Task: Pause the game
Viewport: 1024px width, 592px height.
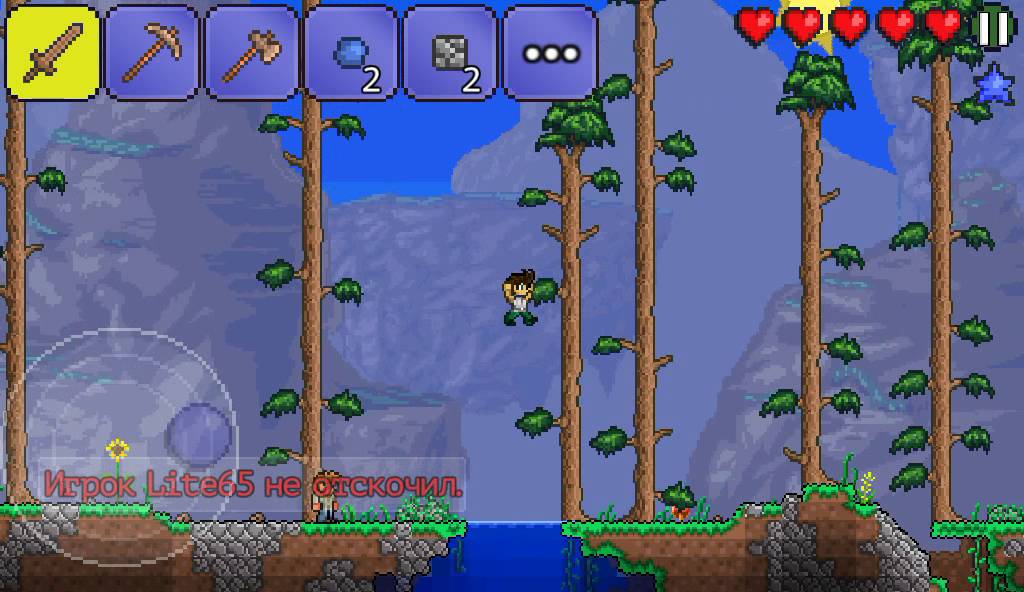Action: [993, 26]
